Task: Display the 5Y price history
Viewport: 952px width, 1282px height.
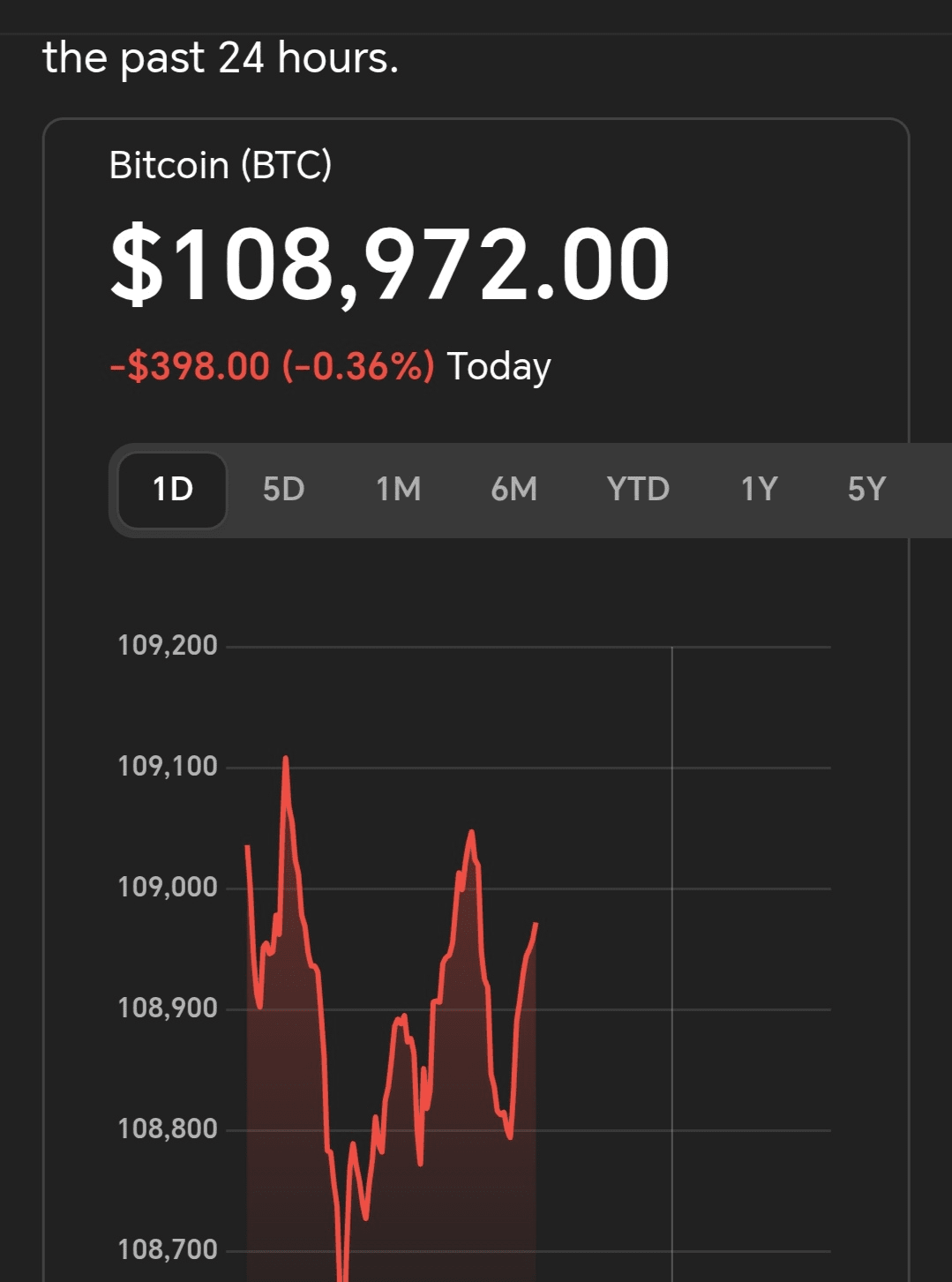Action: (866, 490)
